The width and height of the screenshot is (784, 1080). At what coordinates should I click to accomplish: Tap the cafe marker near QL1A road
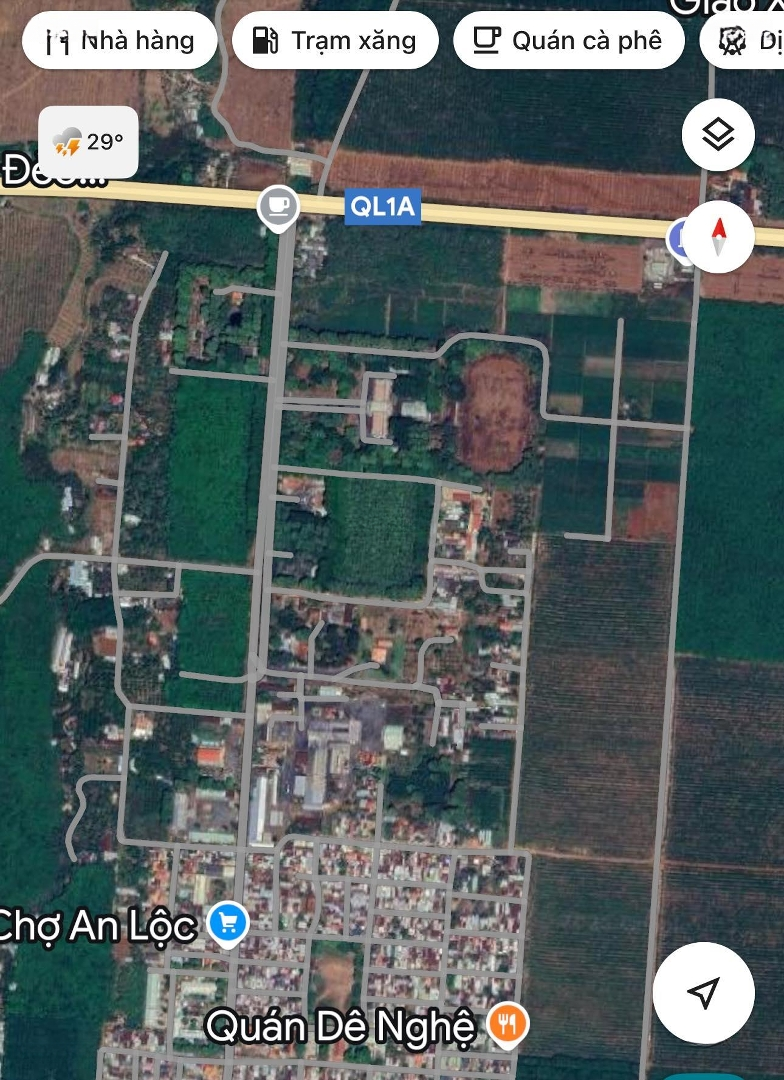278,207
